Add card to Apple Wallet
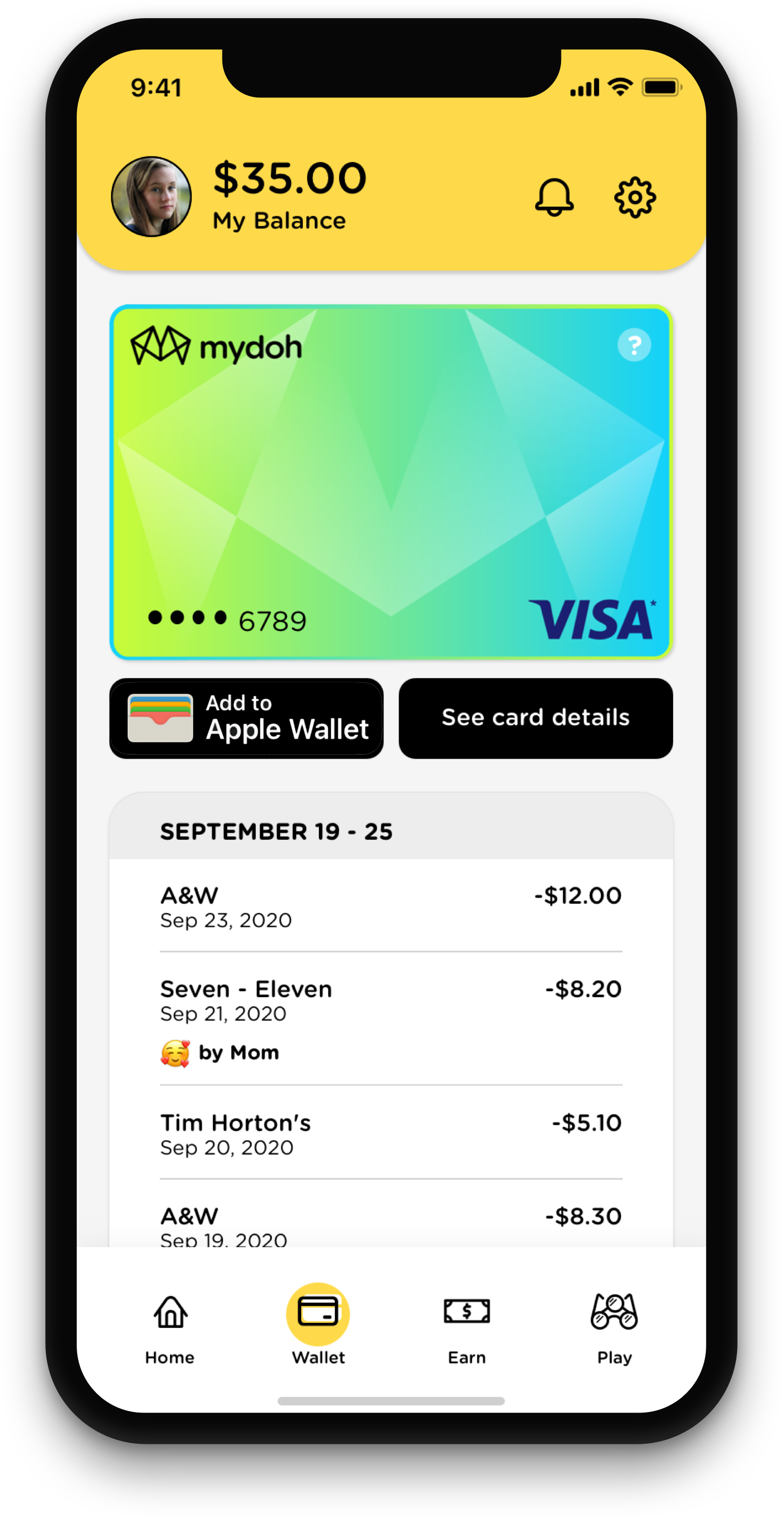This screenshot has height=1517, width=784. point(247,719)
